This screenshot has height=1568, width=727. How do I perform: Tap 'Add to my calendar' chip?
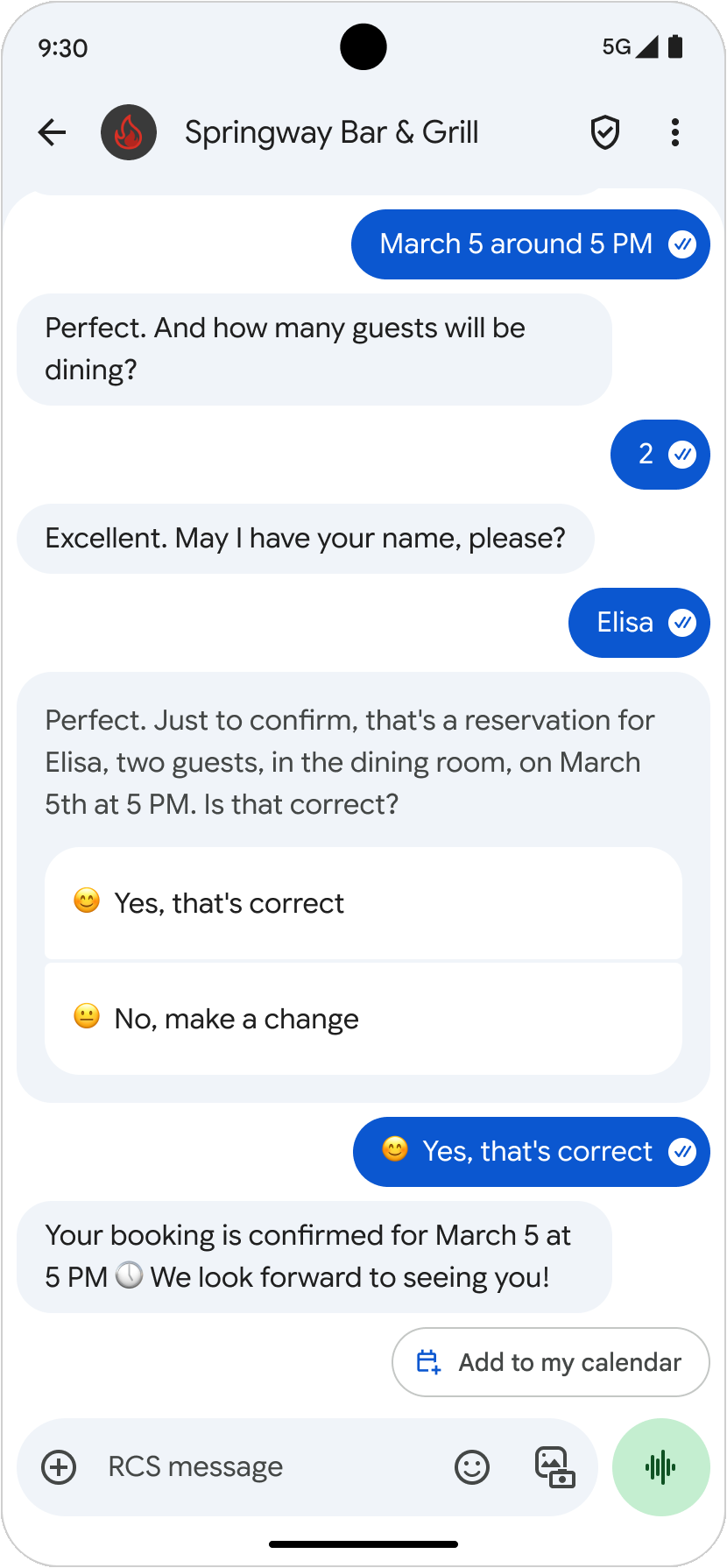[550, 1361]
